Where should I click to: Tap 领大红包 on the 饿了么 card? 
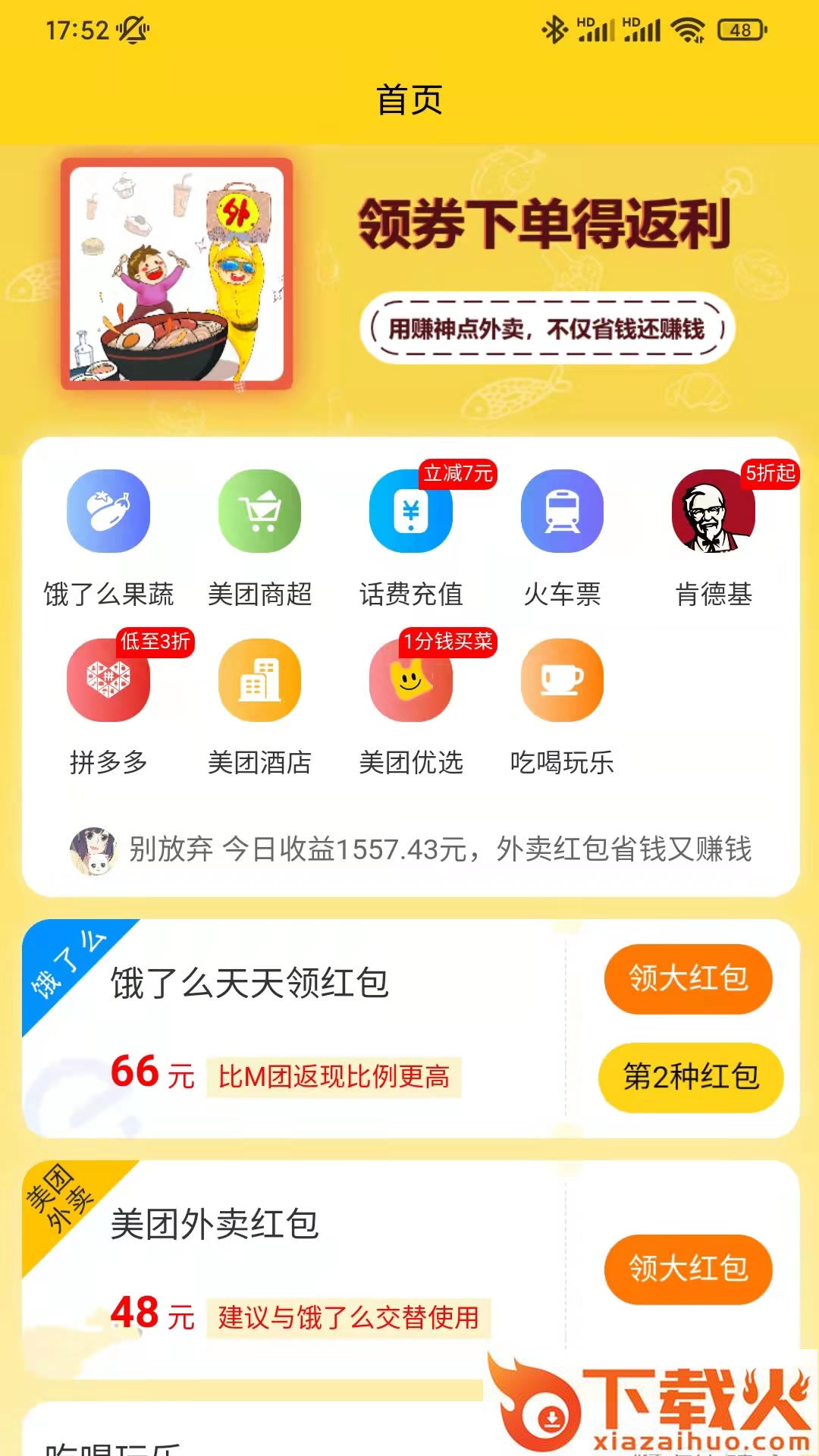688,978
